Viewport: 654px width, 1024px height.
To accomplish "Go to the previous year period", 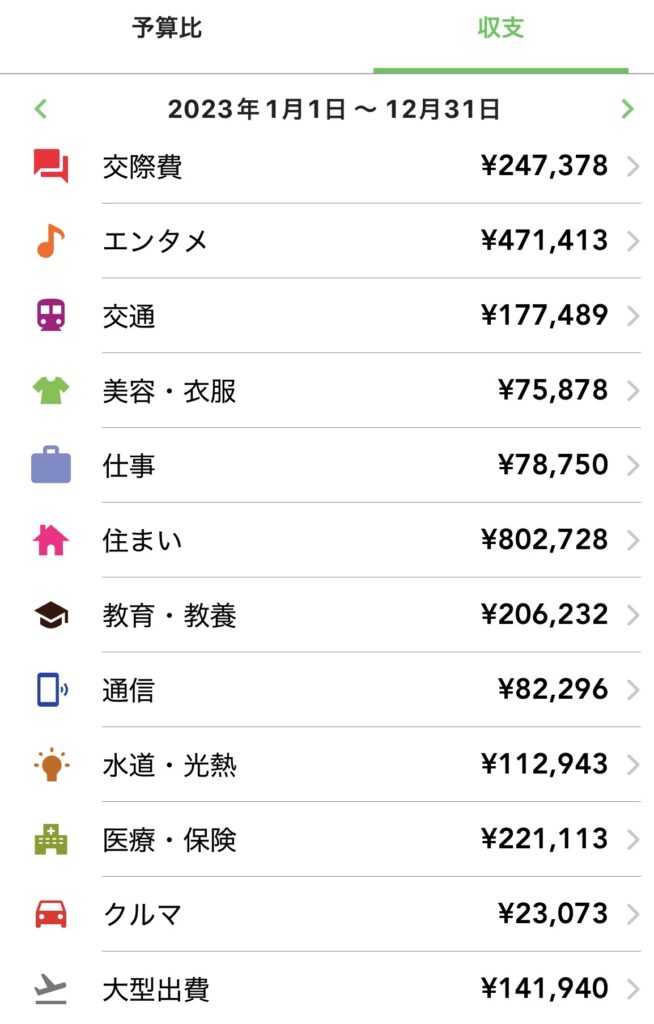I will [x=40, y=109].
